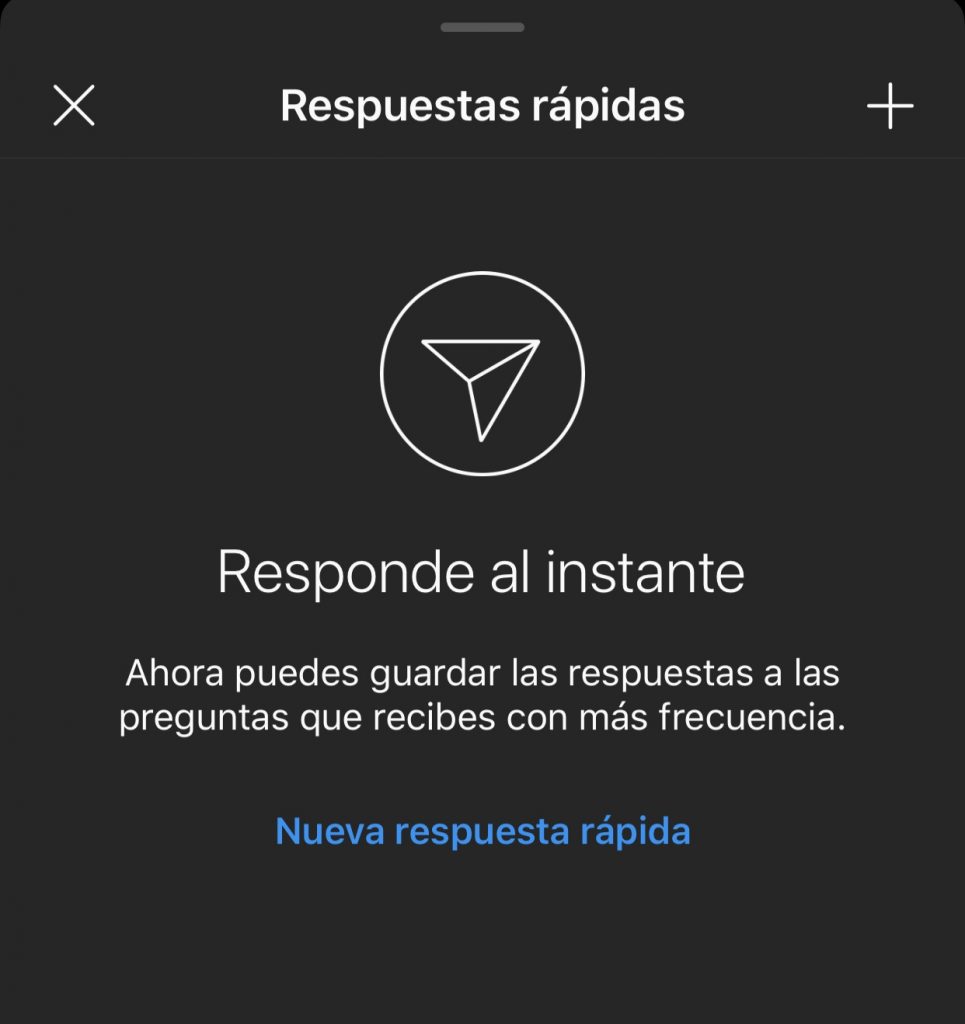The height and width of the screenshot is (1024, 965).
Task: Click the circled send arrow illustration
Action: click(482, 375)
